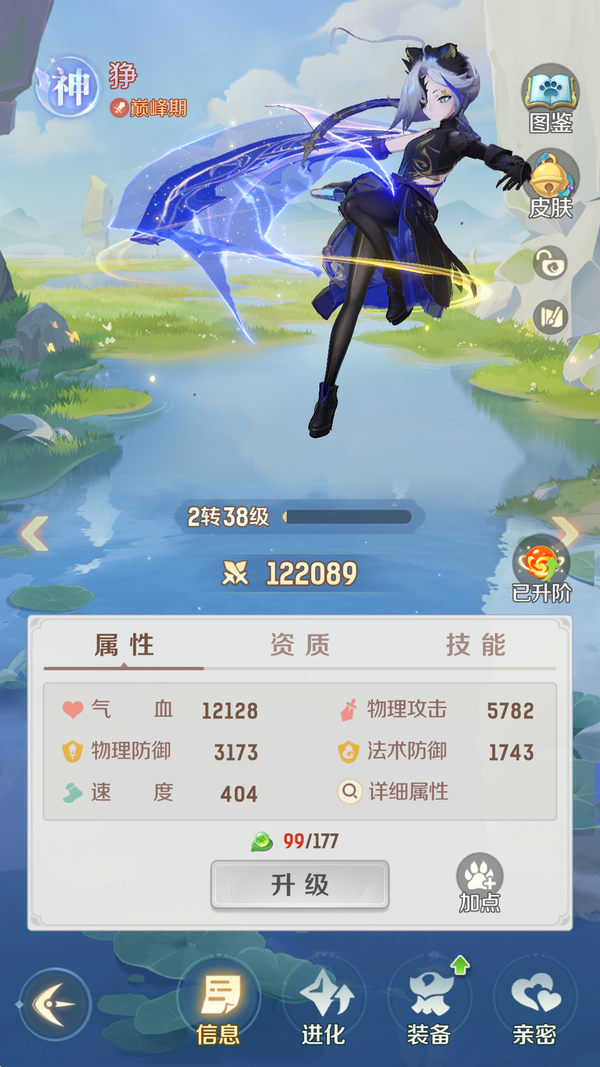Go to next pet with right arrow
600x1067 pixels.
tap(566, 533)
